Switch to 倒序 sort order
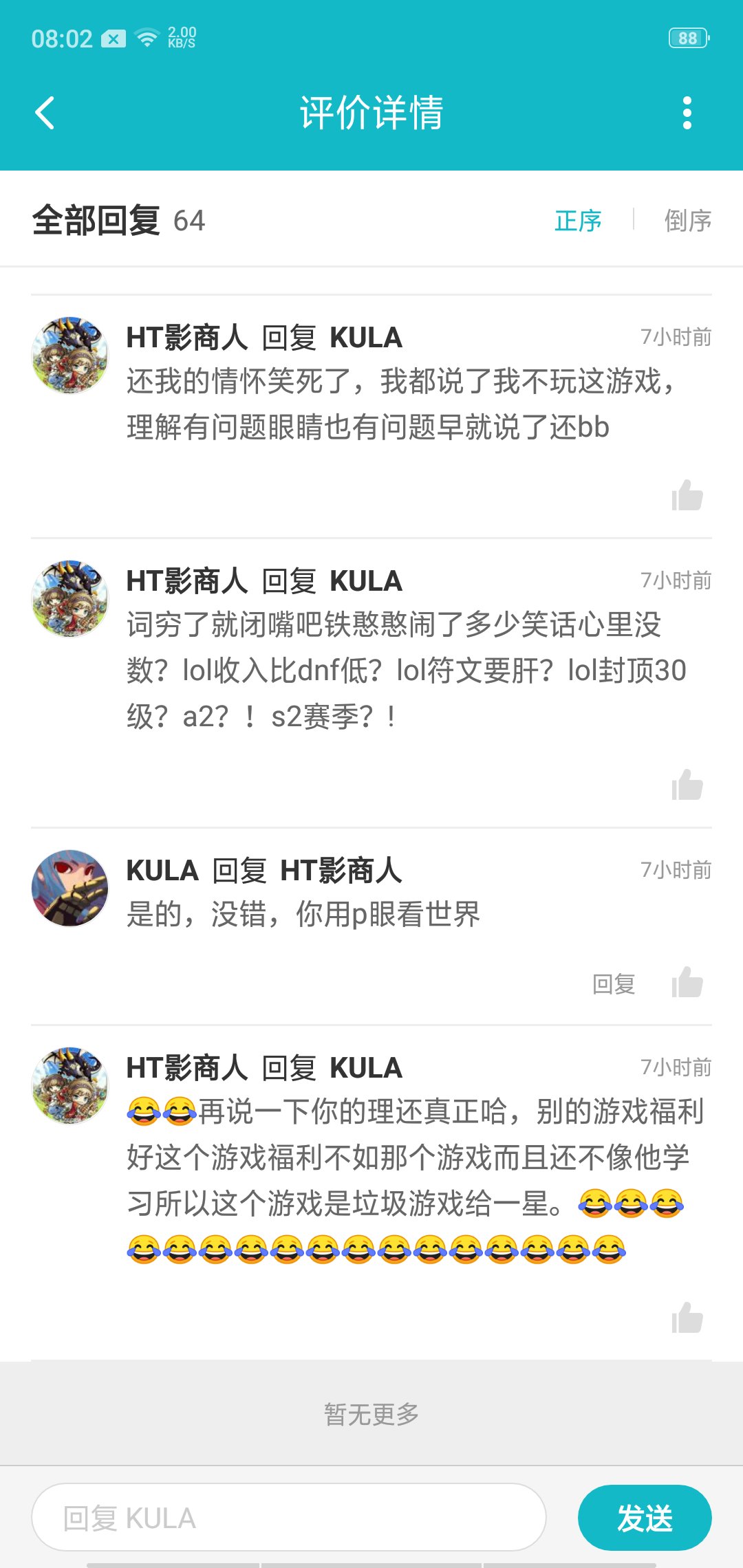This screenshot has height=1568, width=743. coord(687,221)
